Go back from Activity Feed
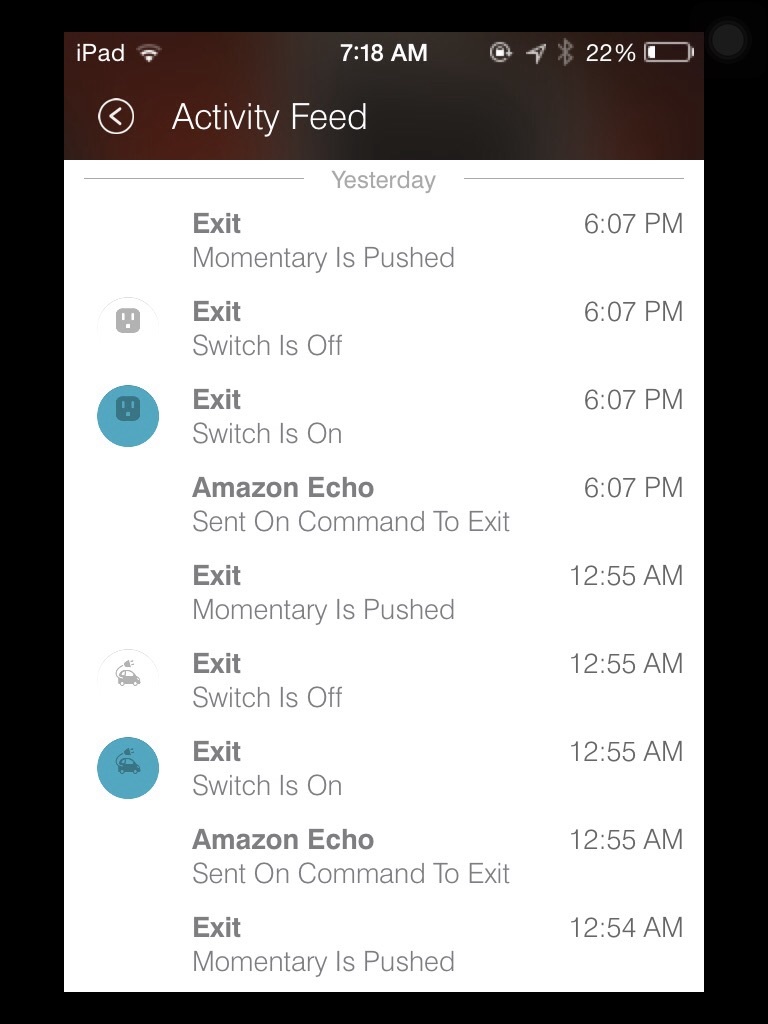This screenshot has width=768, height=1024. tap(116, 117)
